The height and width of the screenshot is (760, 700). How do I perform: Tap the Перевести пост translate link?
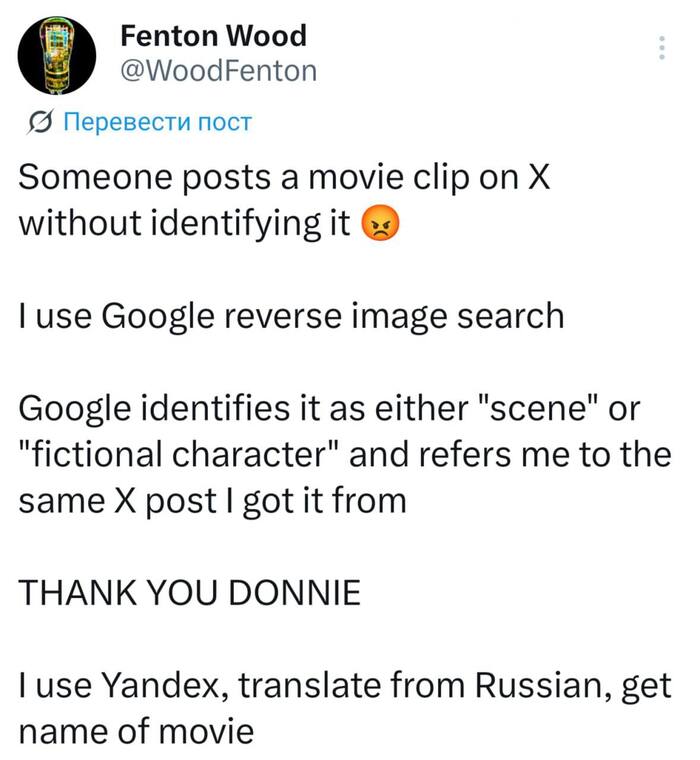pos(157,122)
